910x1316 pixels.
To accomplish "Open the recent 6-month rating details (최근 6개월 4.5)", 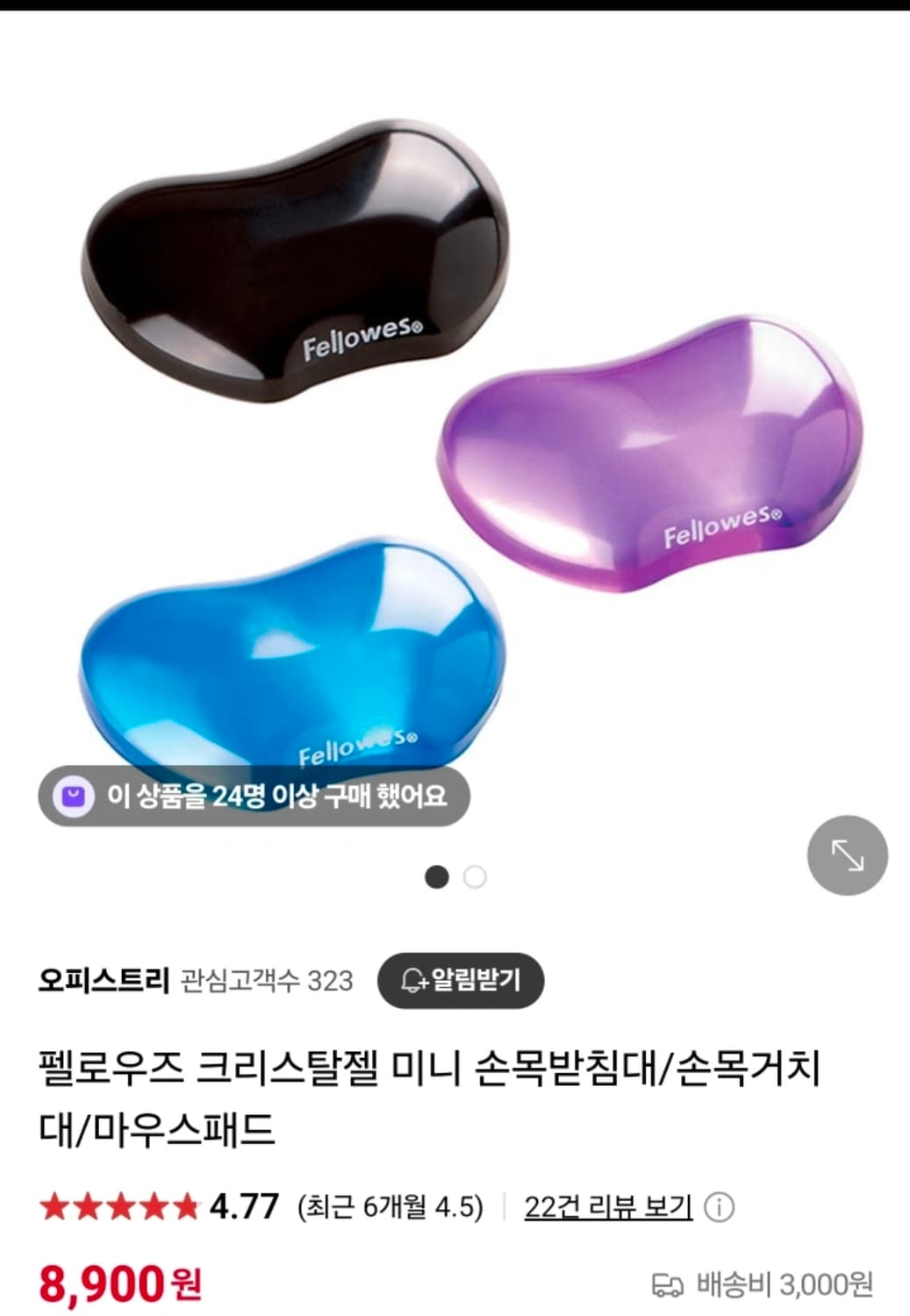I will pos(389,1205).
